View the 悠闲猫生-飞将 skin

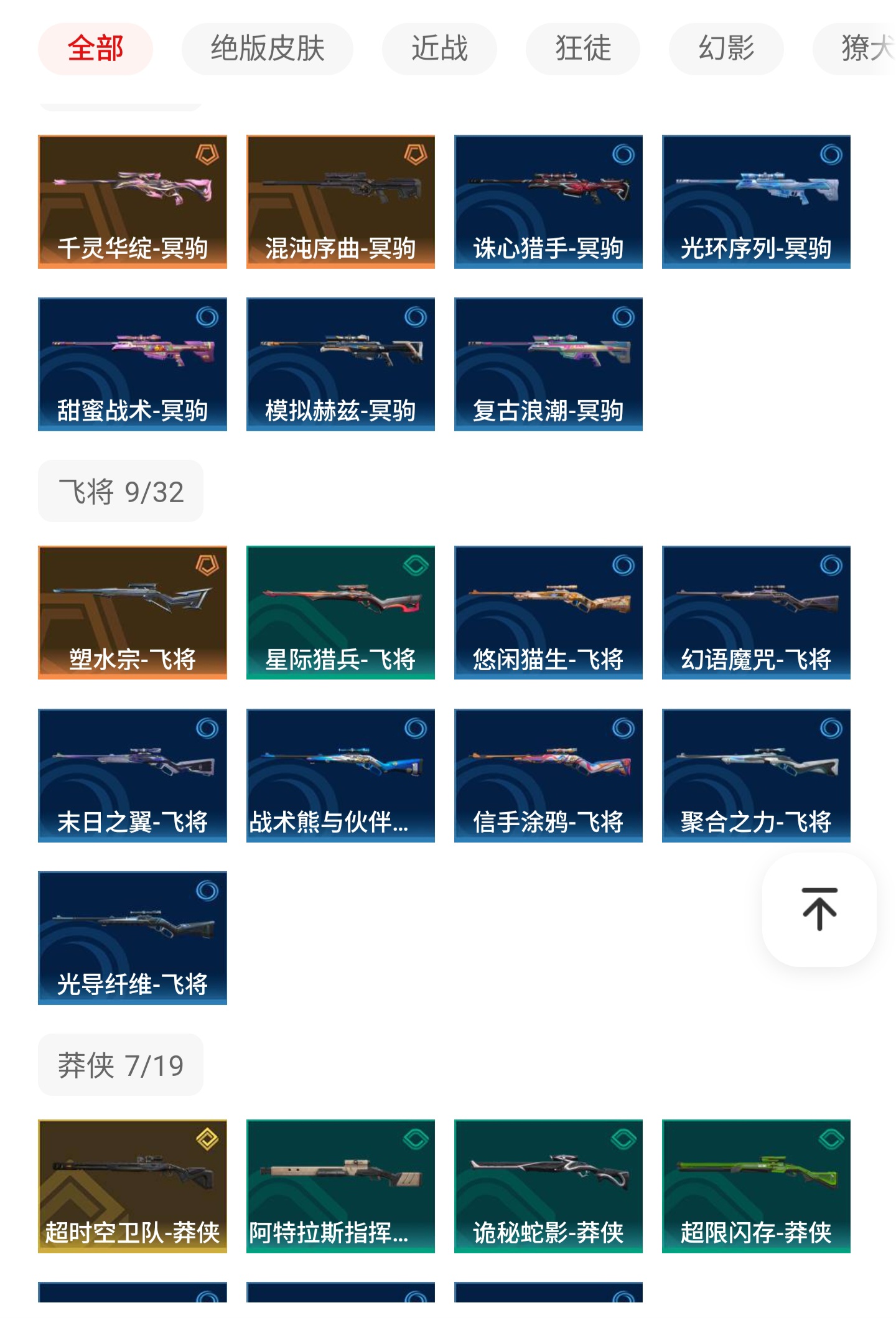(548, 612)
